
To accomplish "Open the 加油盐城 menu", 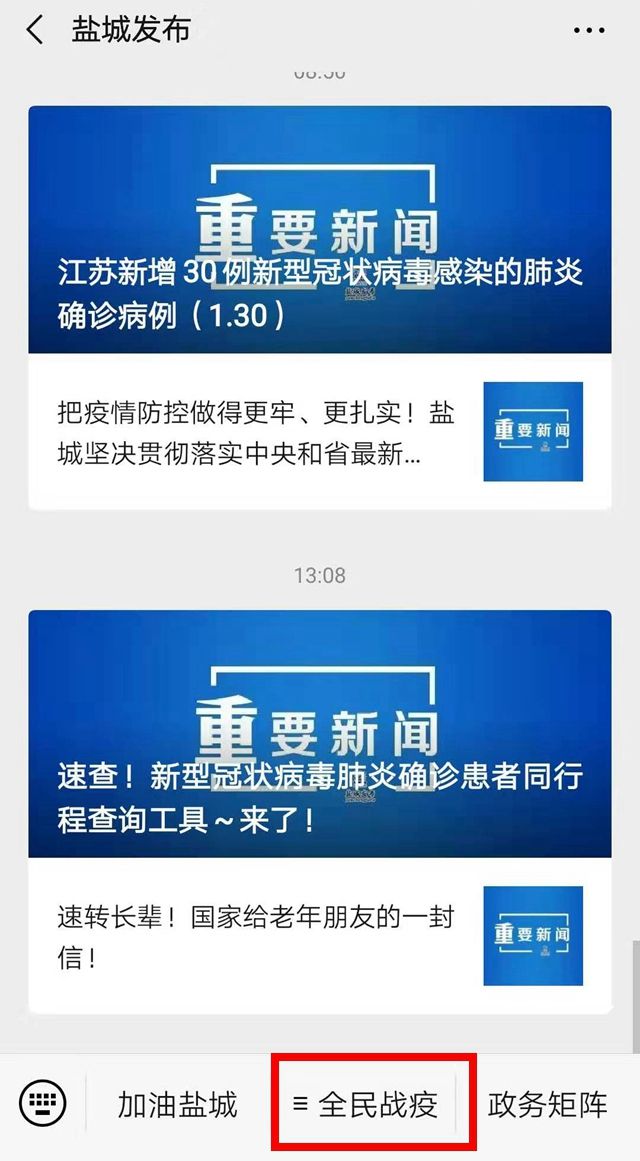I will [178, 1105].
